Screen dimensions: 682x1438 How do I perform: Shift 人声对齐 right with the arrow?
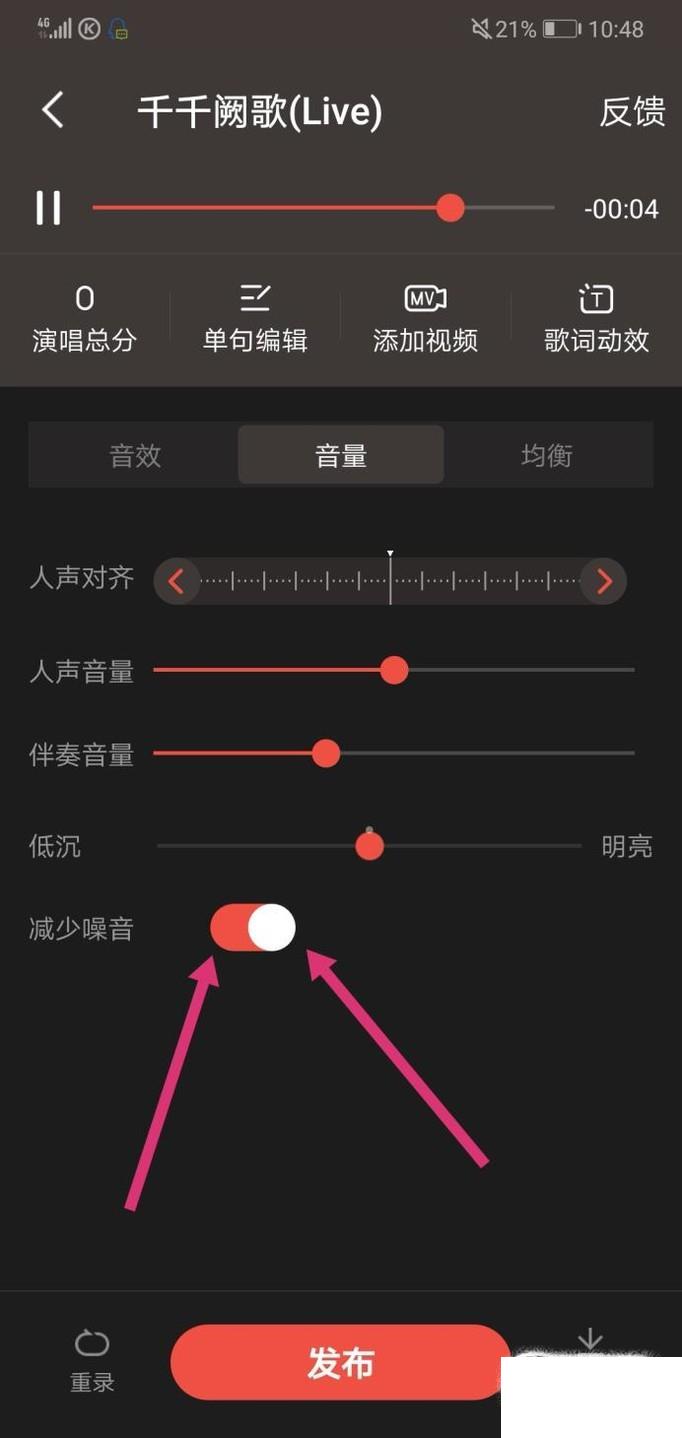(604, 581)
